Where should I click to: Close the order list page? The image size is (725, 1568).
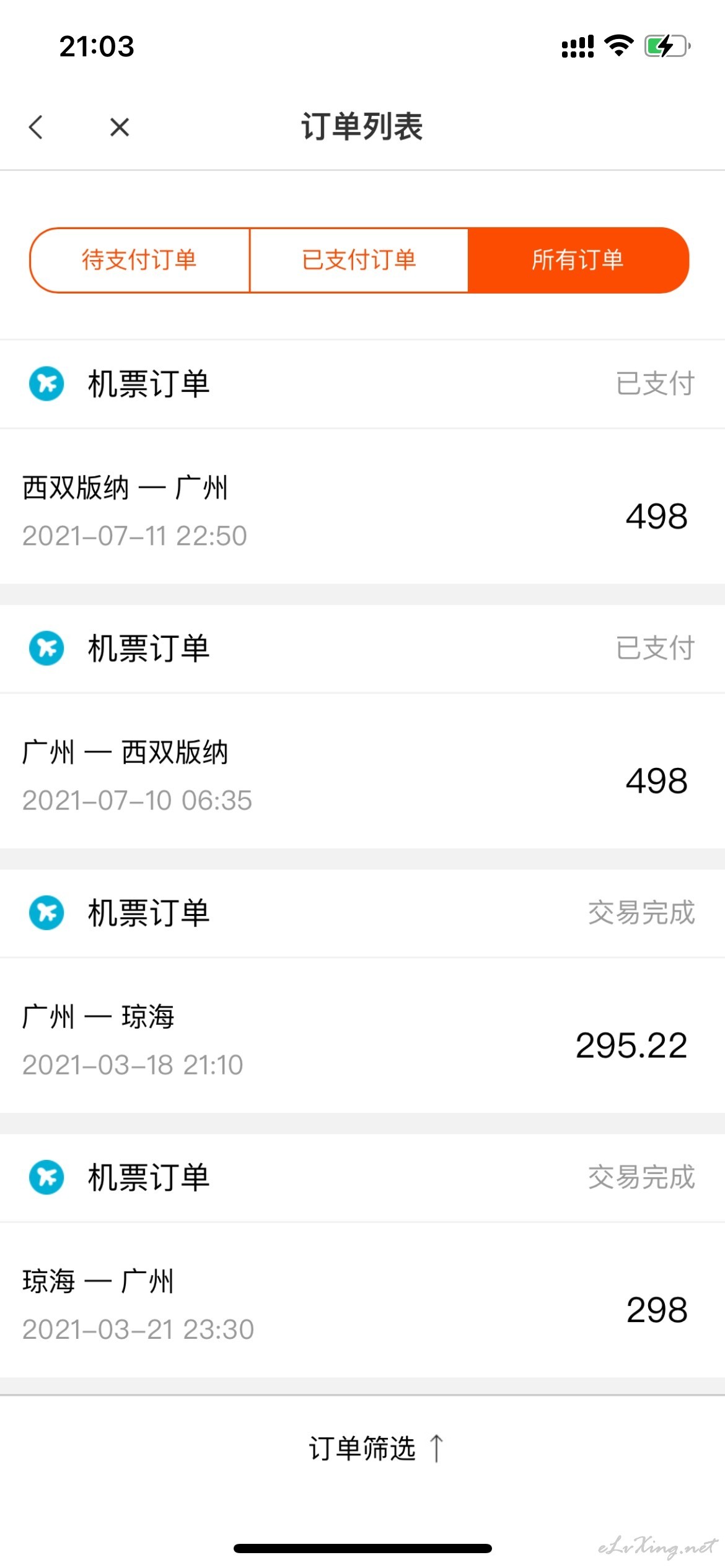coord(120,128)
